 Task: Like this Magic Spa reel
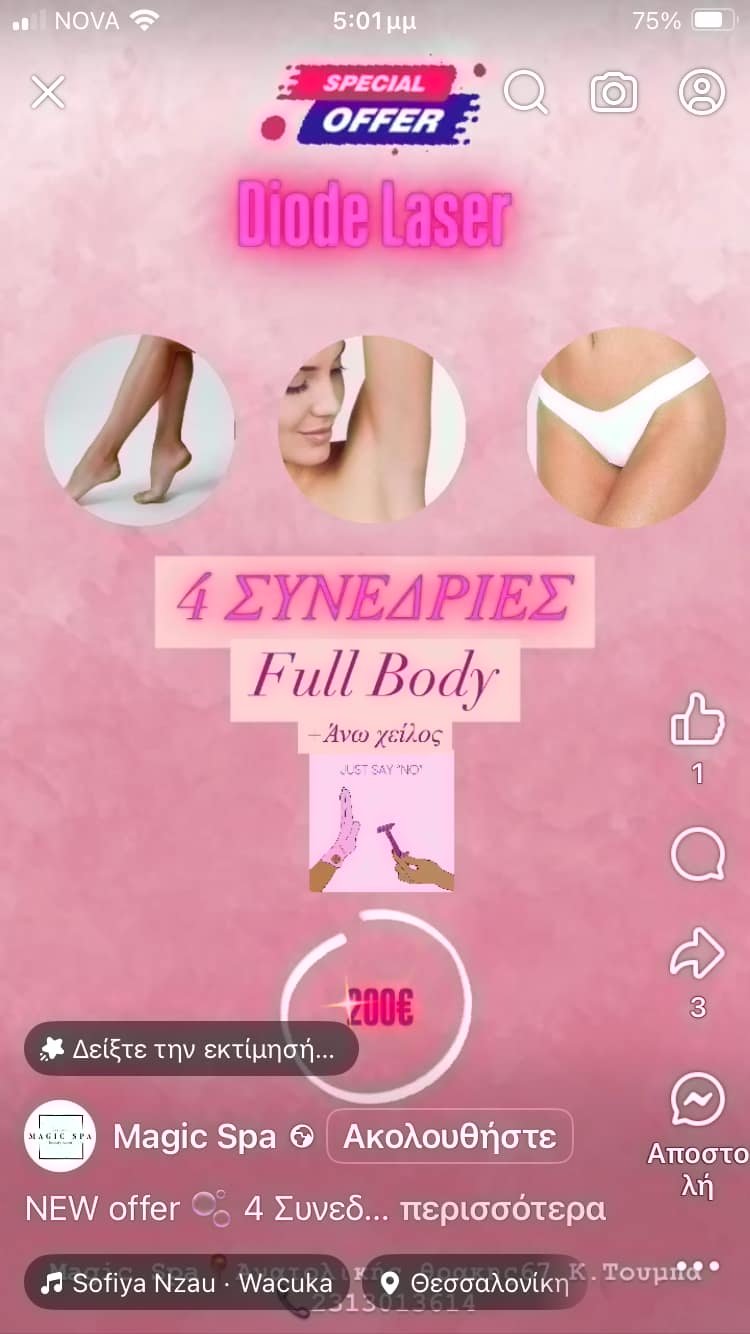[697, 720]
